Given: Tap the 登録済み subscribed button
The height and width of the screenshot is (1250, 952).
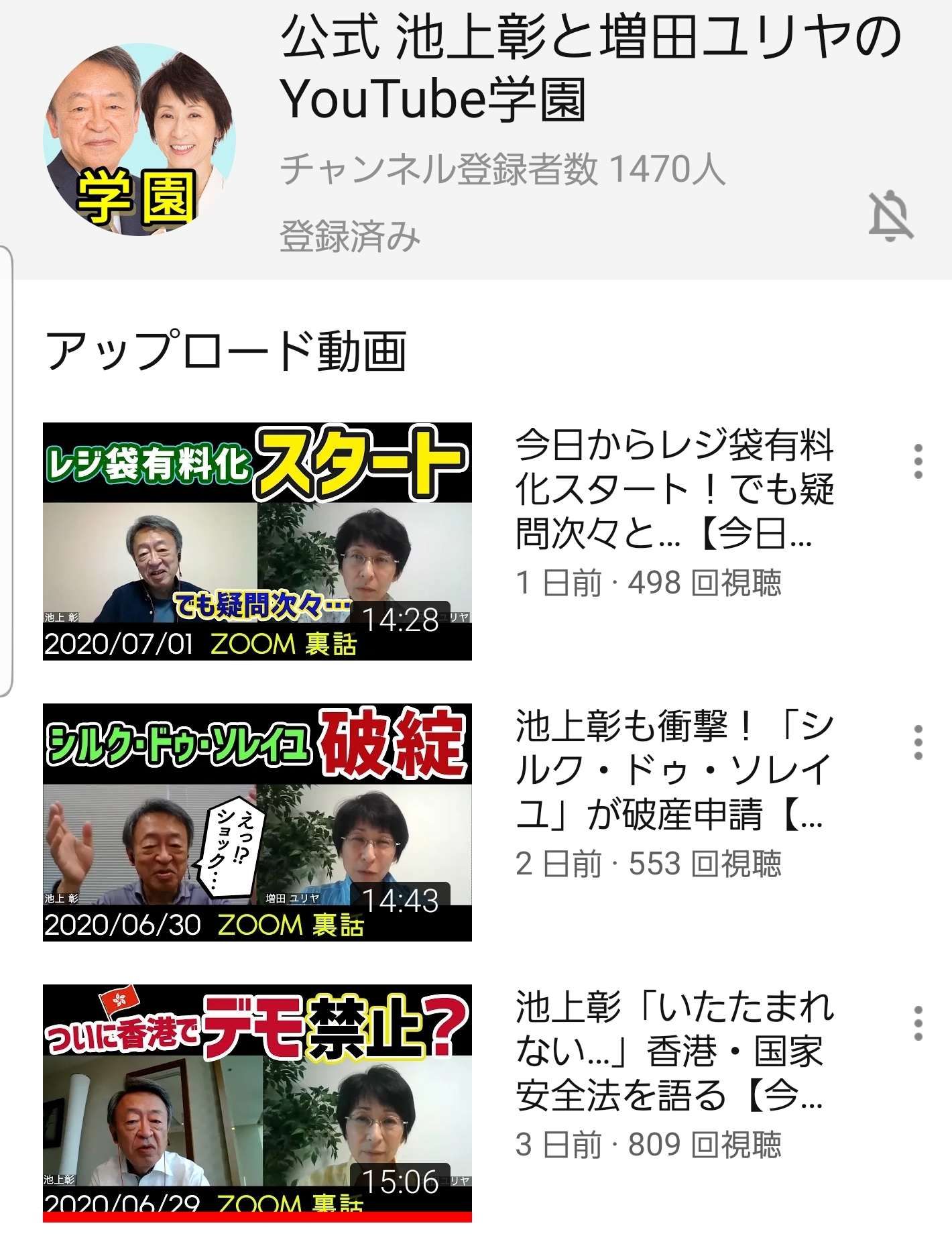Looking at the screenshot, I should (x=350, y=236).
